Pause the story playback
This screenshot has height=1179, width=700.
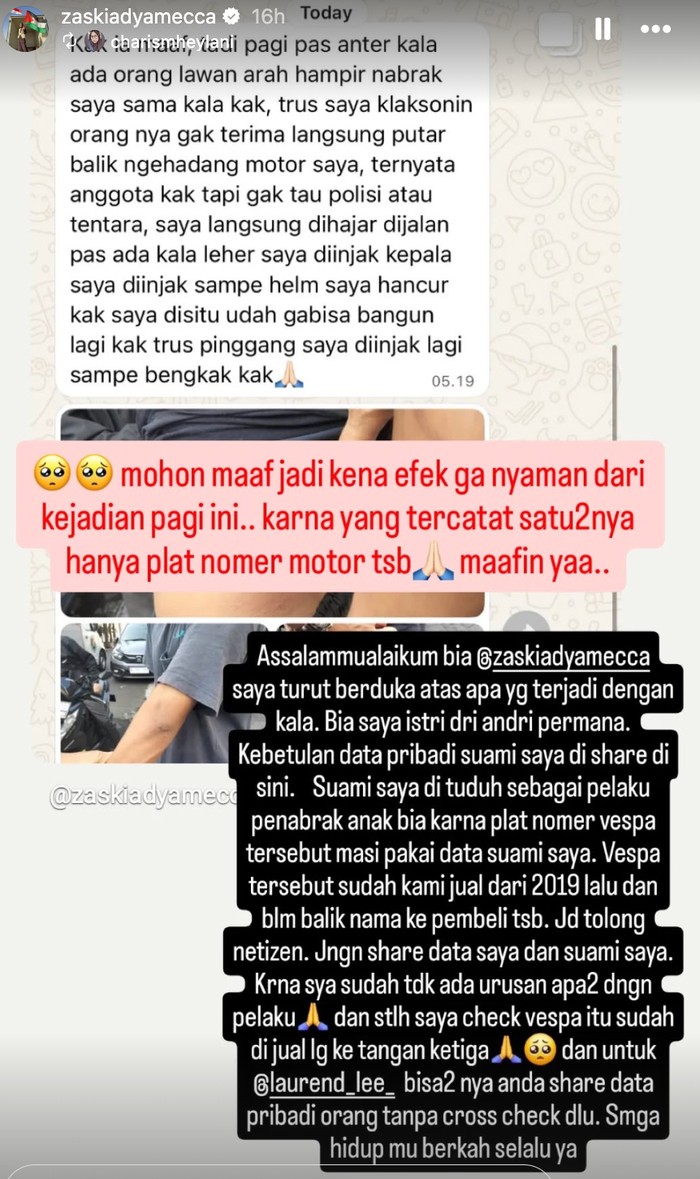[x=602, y=29]
